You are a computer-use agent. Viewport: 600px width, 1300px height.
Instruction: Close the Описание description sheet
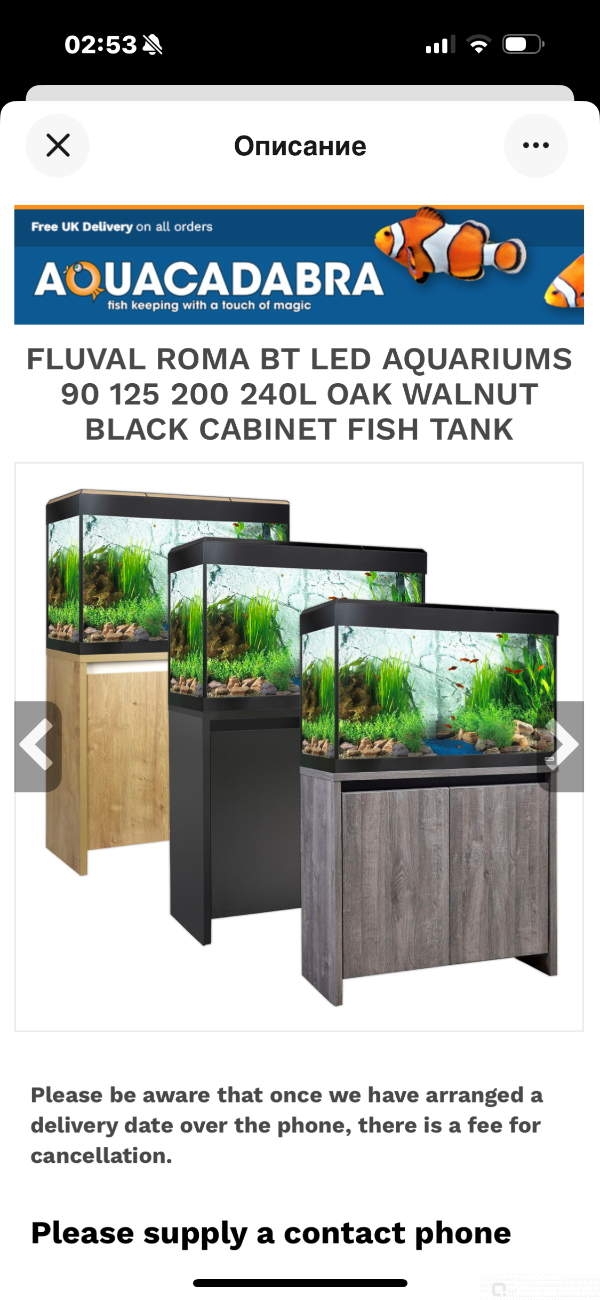pos(58,146)
